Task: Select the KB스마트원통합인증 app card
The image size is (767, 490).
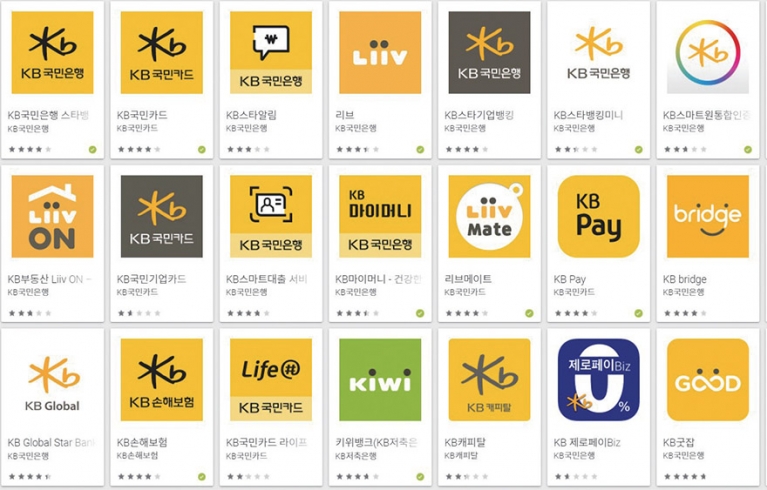Action: [707, 53]
